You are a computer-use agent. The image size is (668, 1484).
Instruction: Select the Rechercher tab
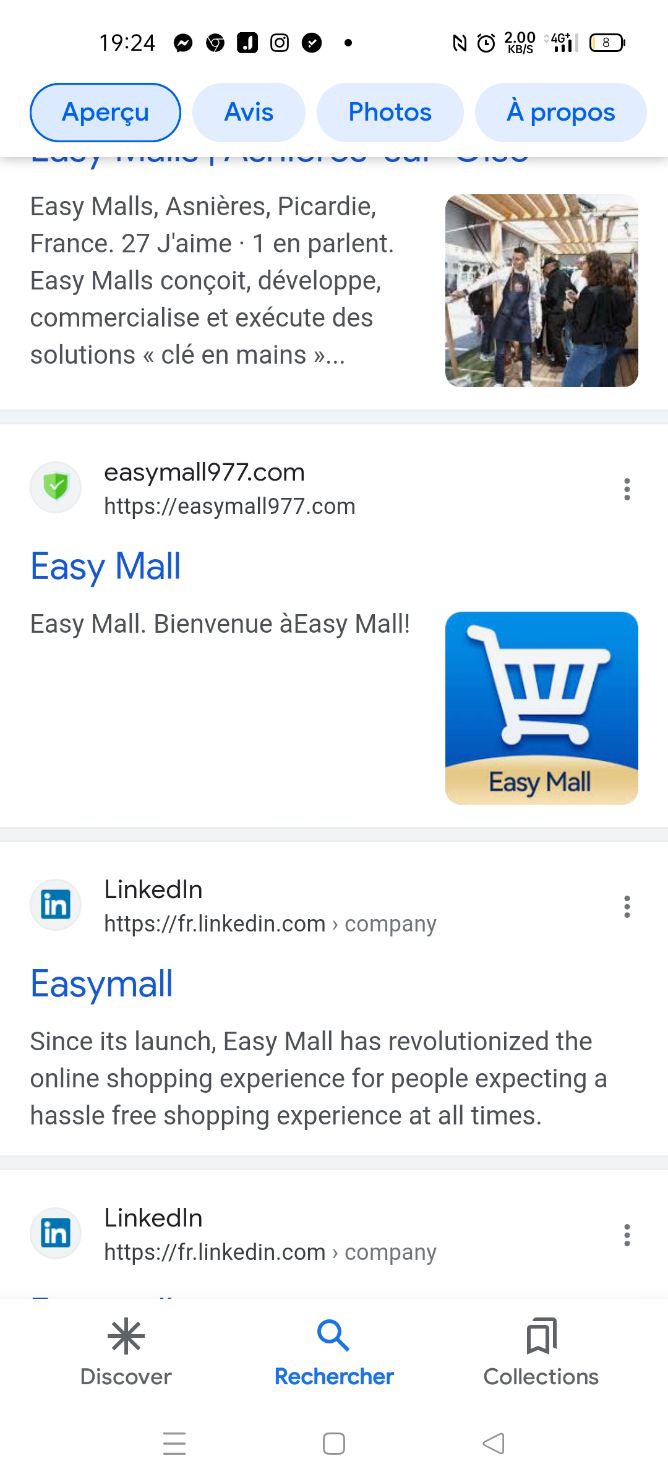[334, 1353]
